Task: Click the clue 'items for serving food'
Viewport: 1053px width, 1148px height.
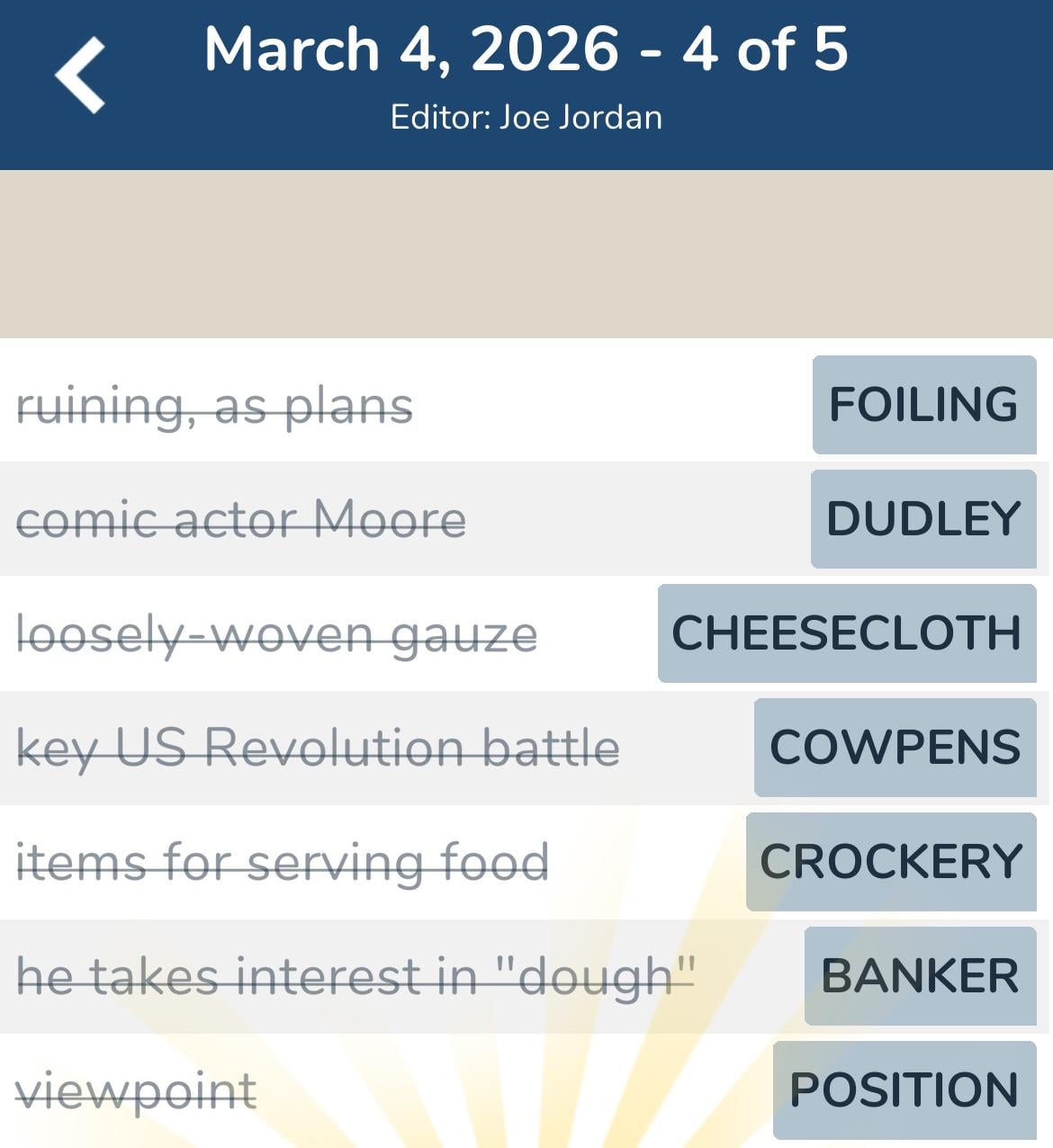Action: 283,861
